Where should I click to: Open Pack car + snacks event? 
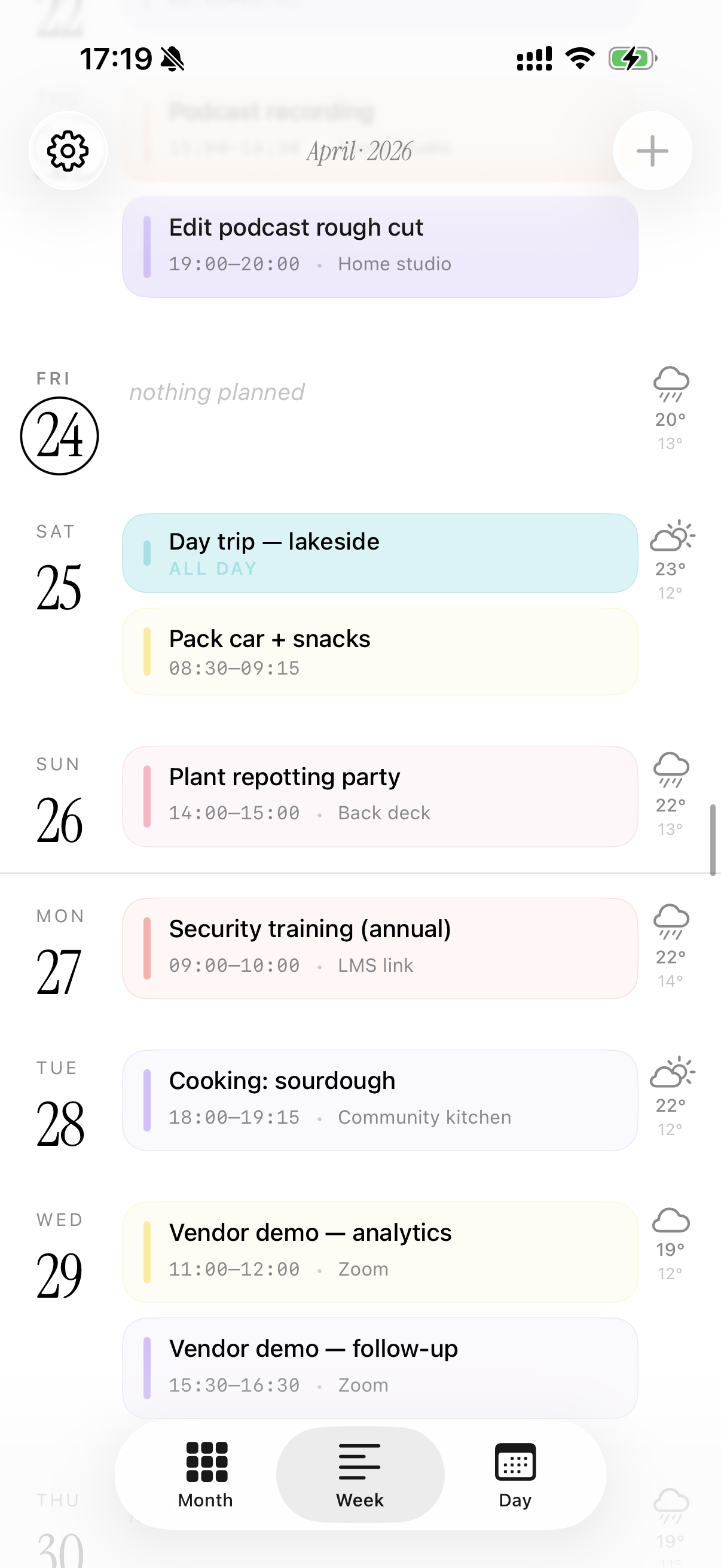[380, 651]
